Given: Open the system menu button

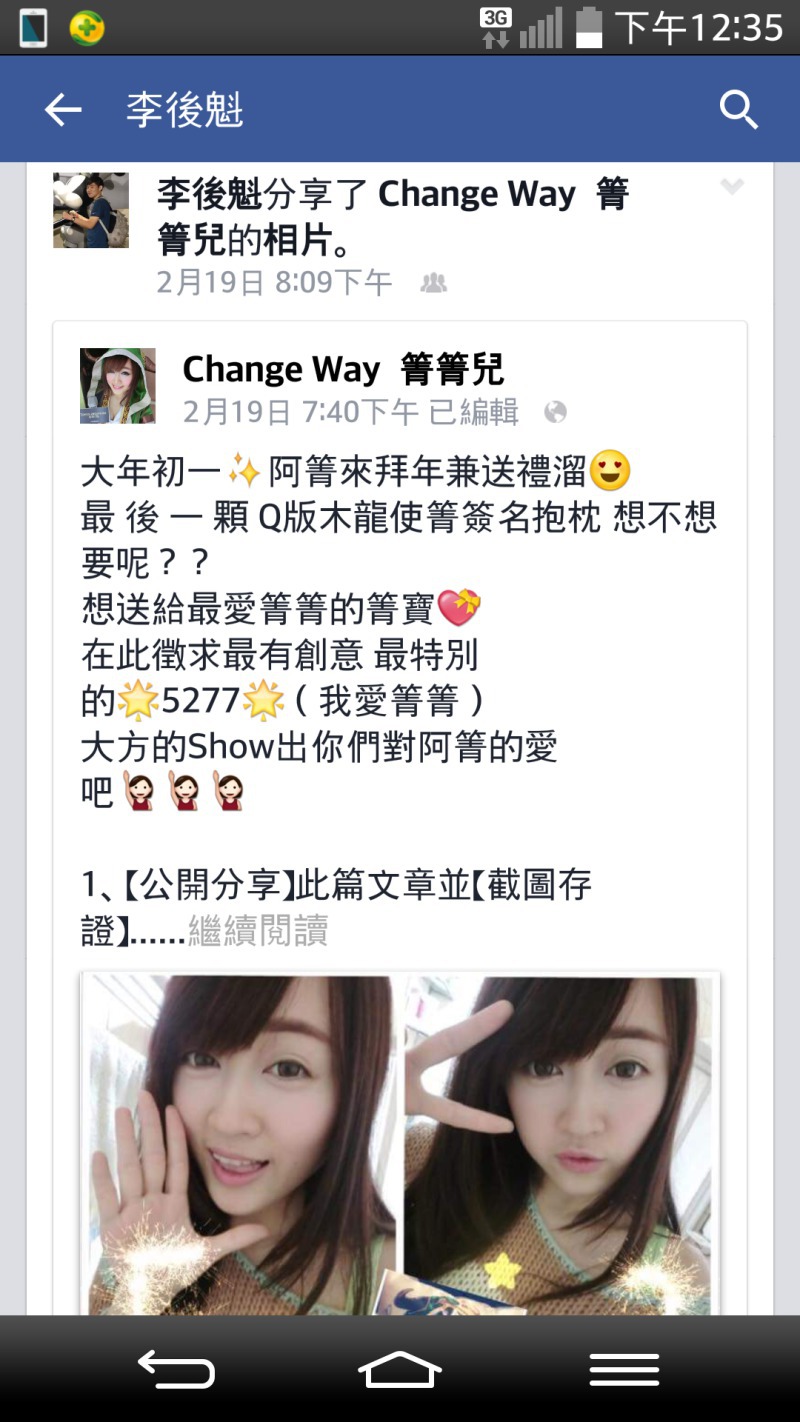Looking at the screenshot, I should [x=624, y=1369].
